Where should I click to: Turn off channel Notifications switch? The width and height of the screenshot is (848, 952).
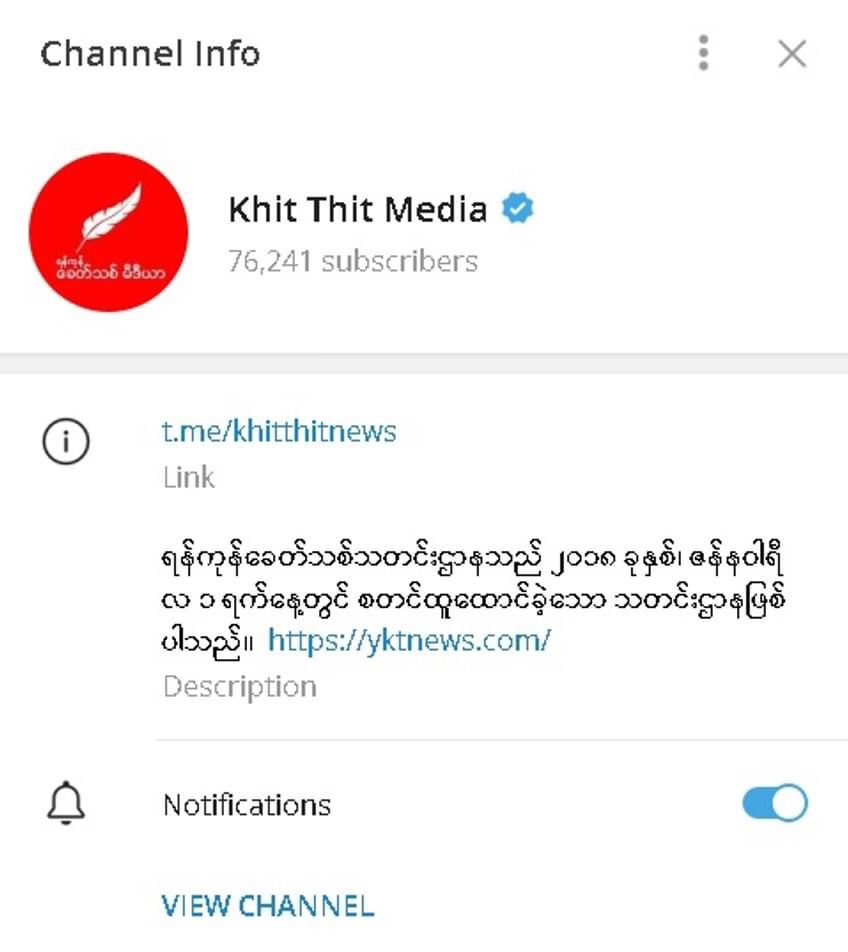775,804
